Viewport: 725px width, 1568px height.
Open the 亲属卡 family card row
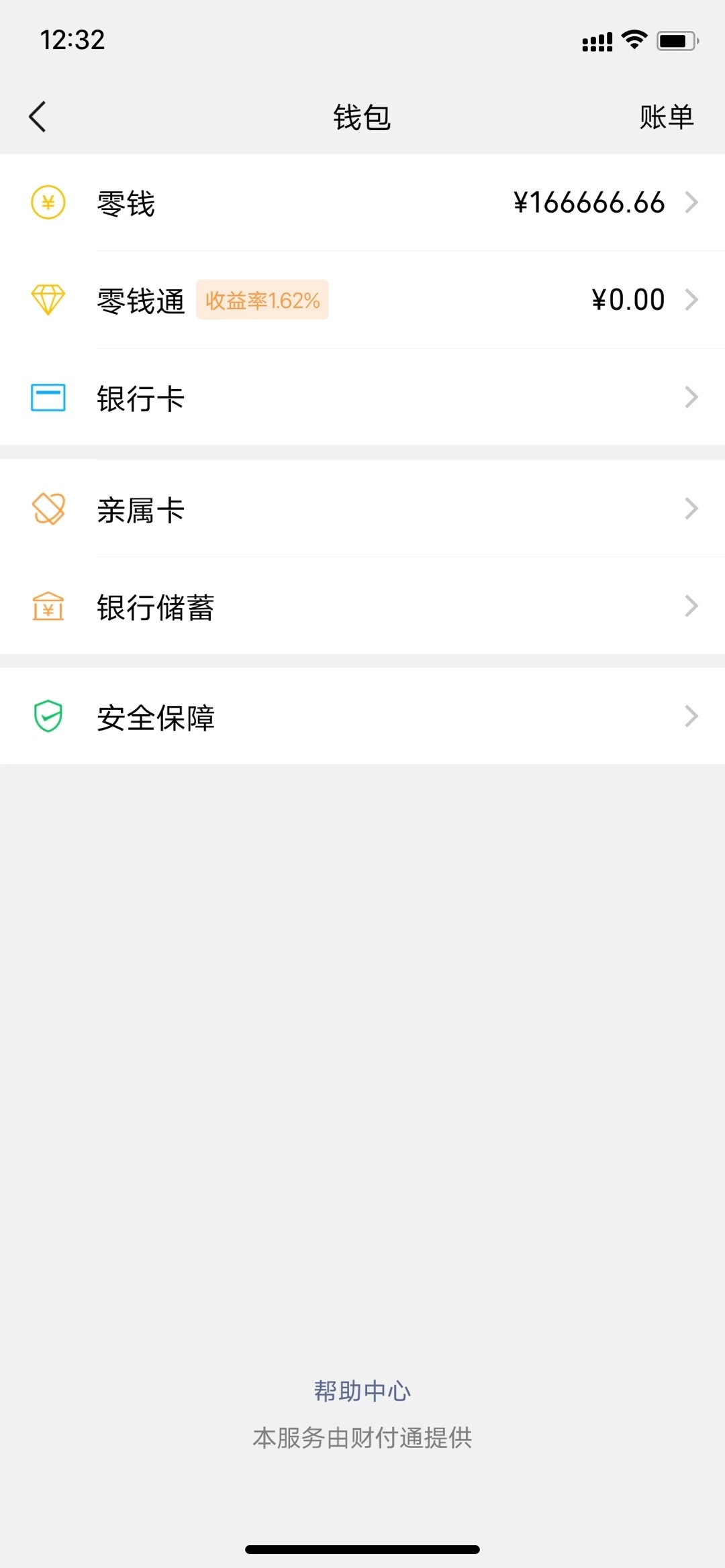pos(362,509)
